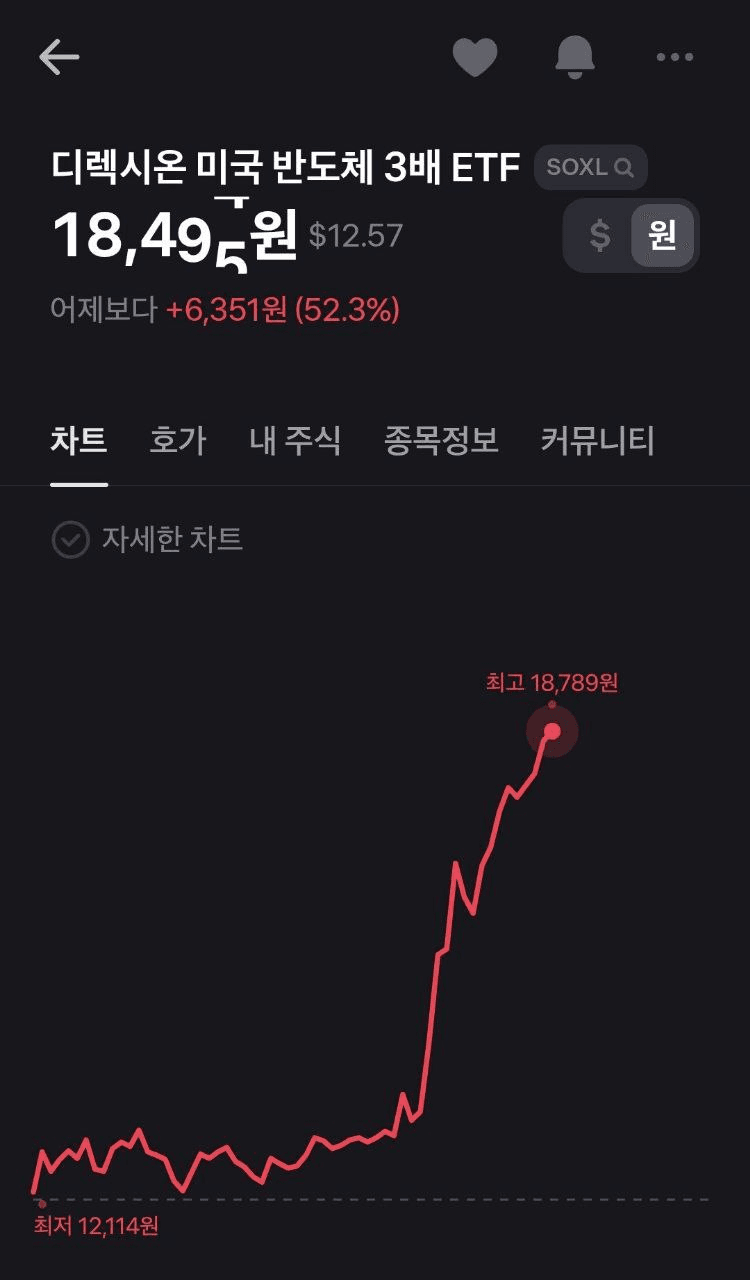Switch price display to dollars
The height and width of the screenshot is (1280, 750).
(600, 236)
